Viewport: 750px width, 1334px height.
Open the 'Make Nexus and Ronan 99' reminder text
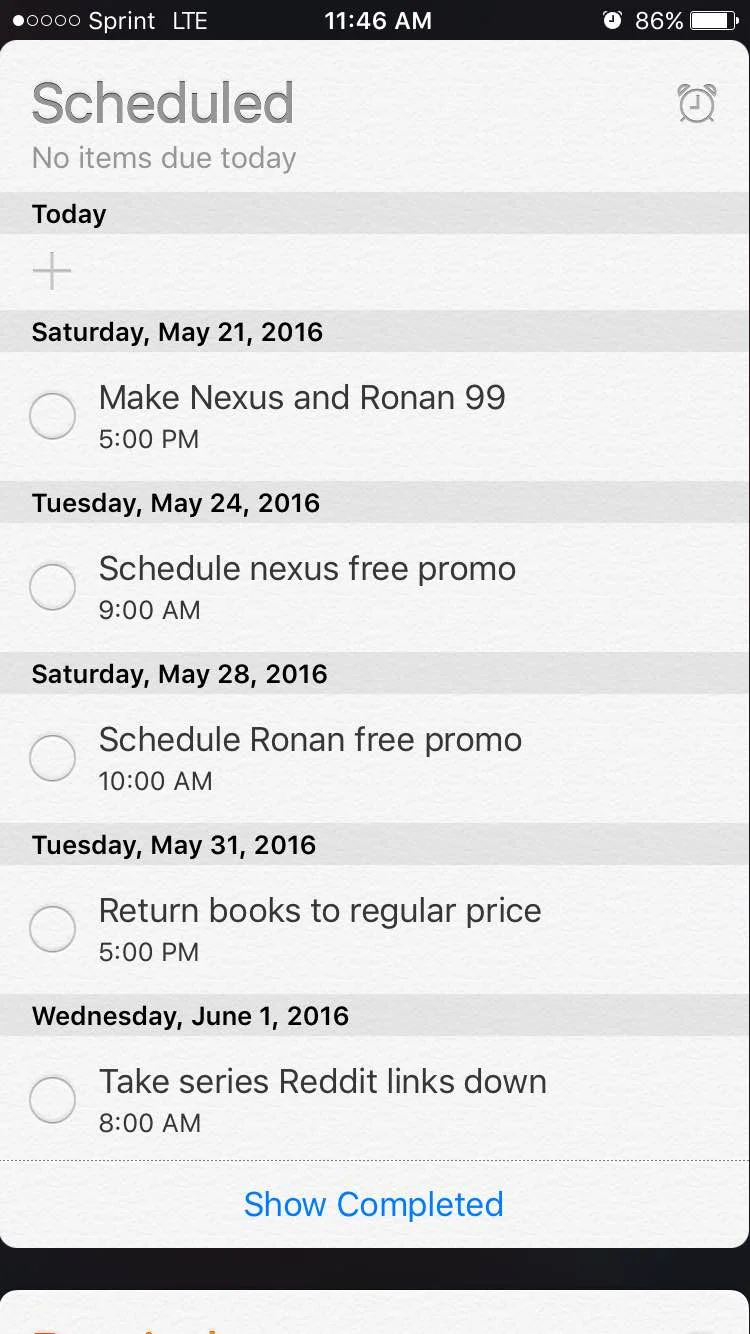coord(302,398)
